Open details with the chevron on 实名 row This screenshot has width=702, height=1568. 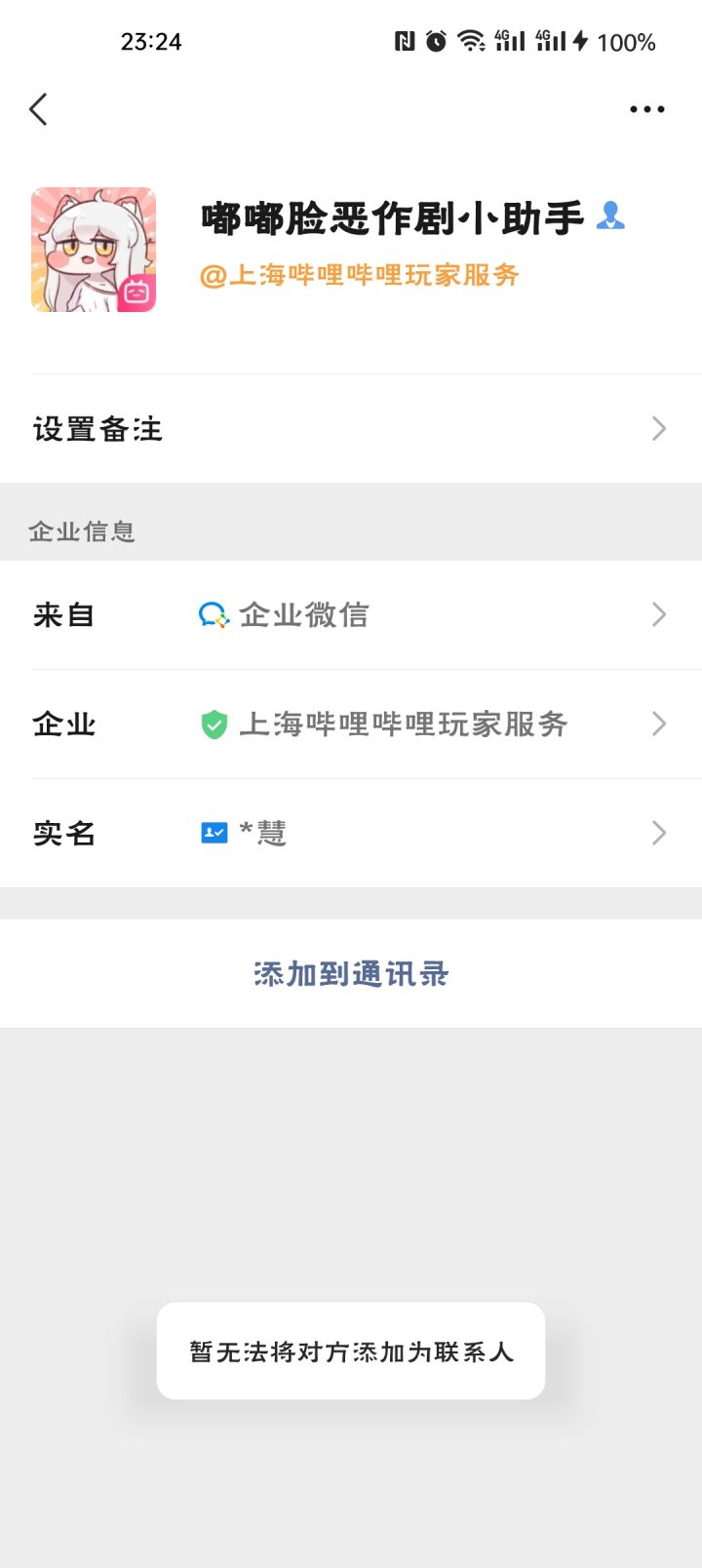(658, 832)
